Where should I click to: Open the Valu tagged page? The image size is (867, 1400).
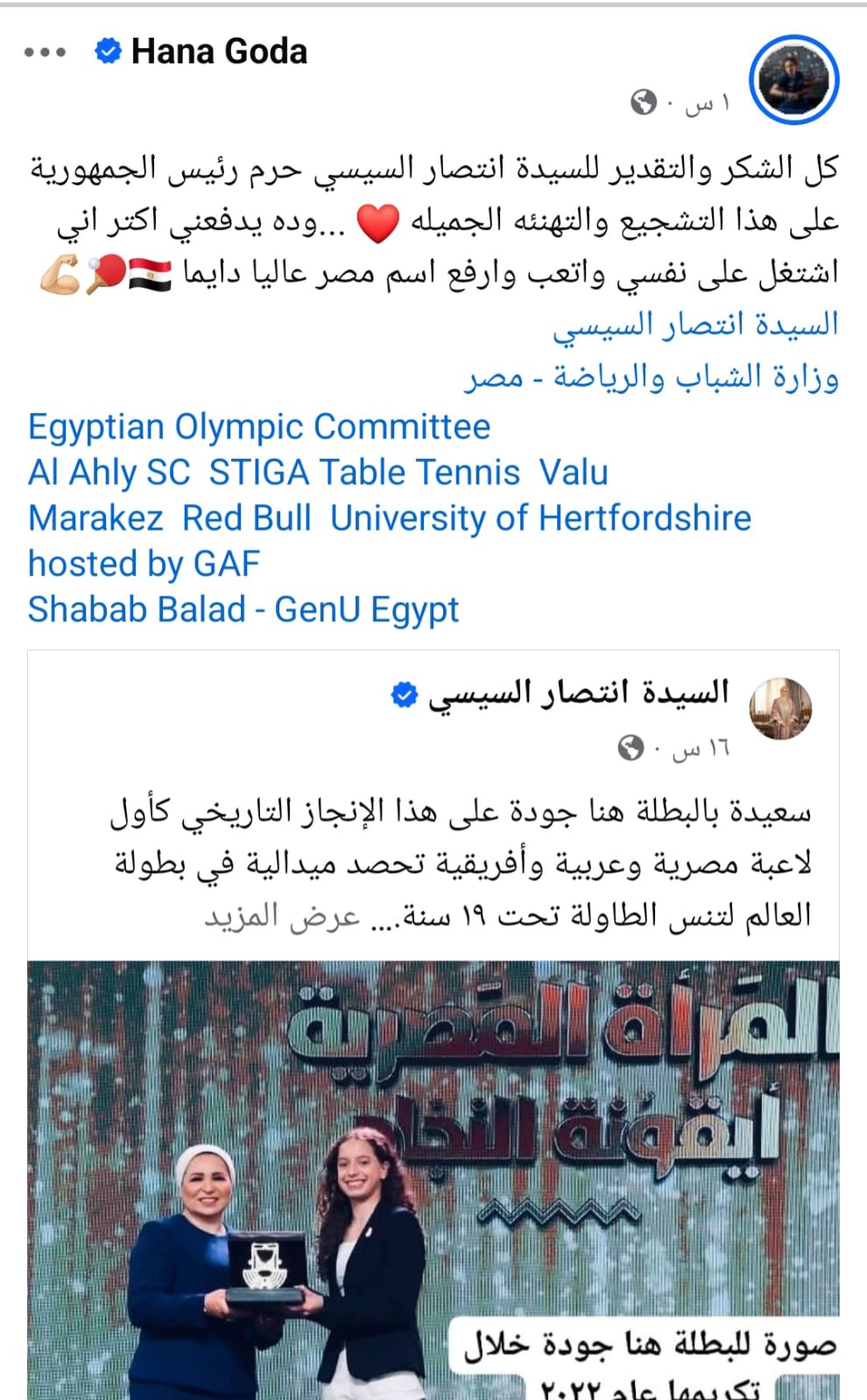[x=574, y=473]
